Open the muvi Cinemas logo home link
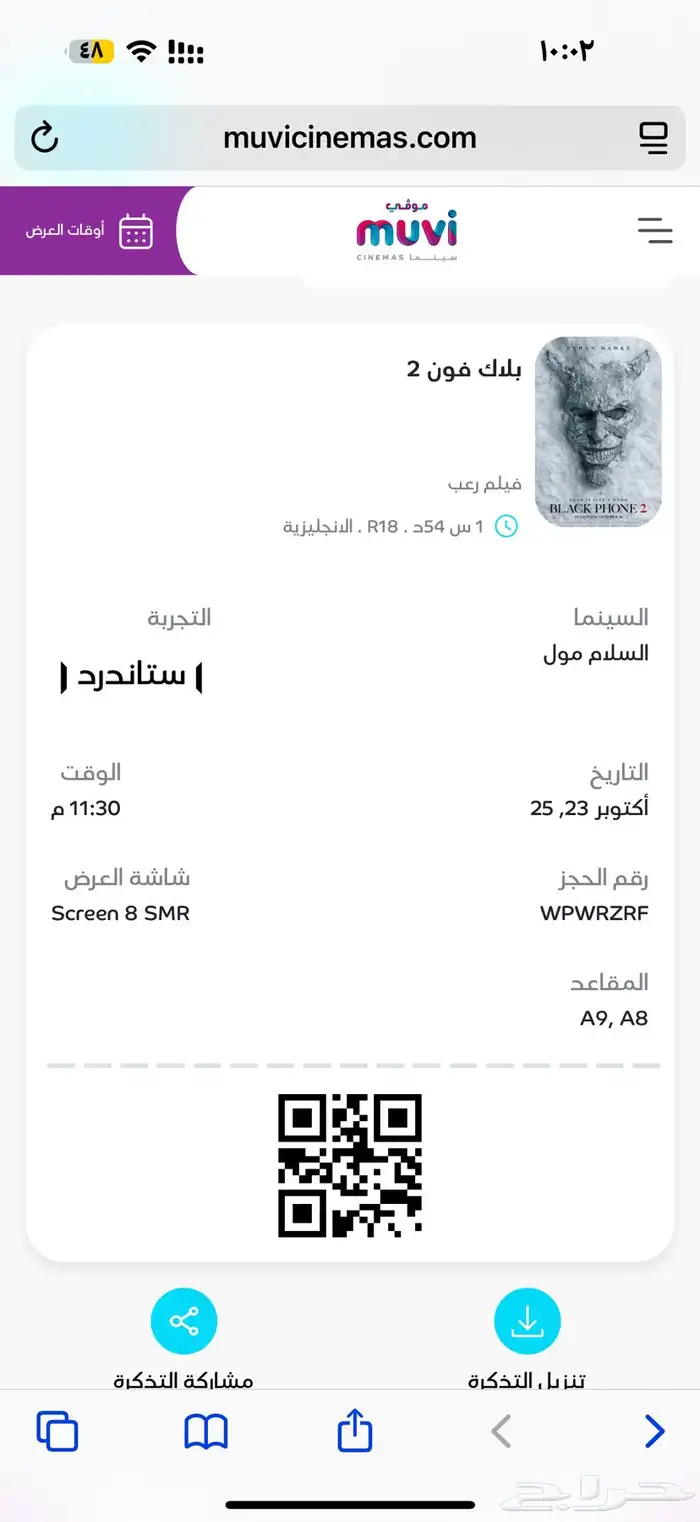700x1522 pixels. (x=407, y=232)
